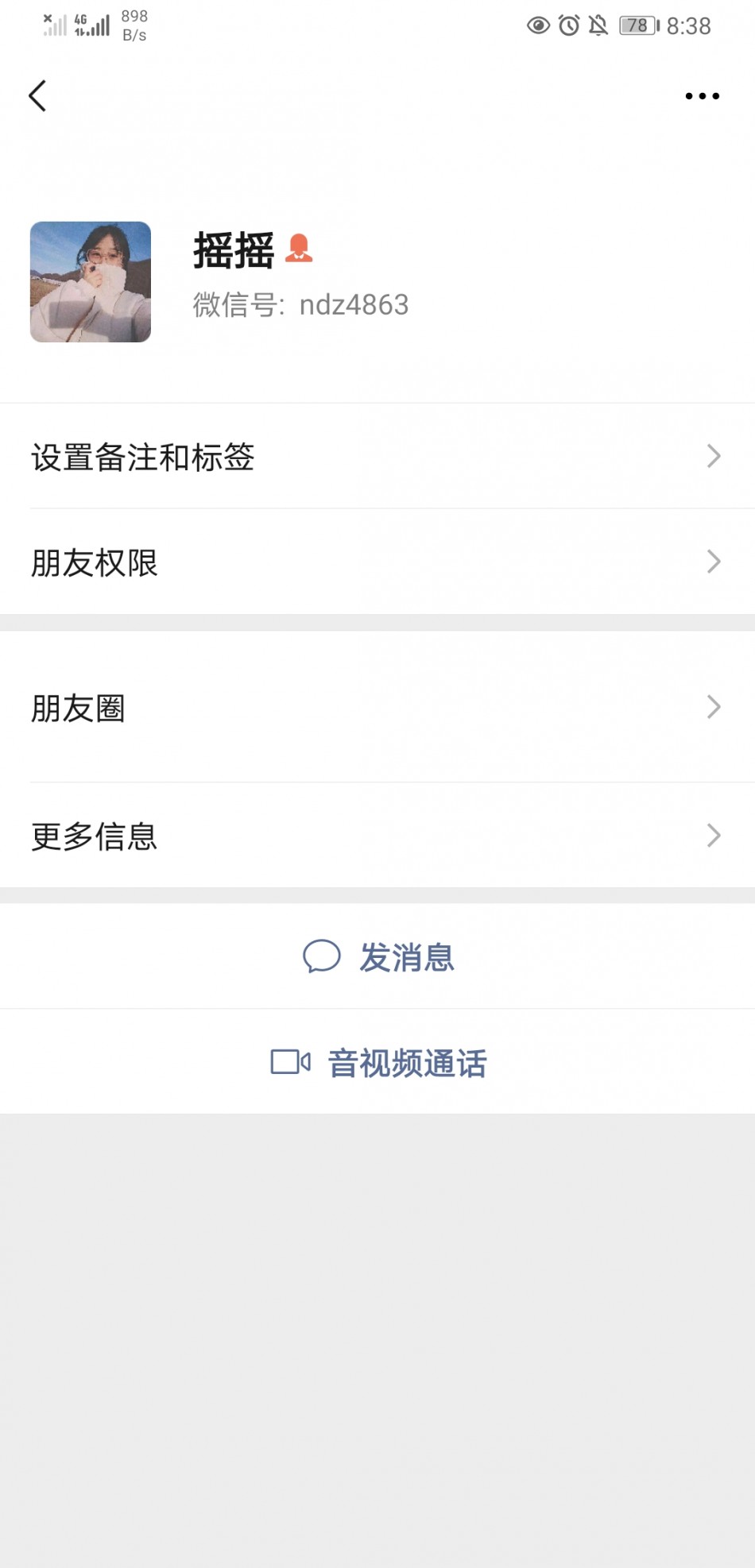Start 音视频通话 call

click(x=377, y=1062)
